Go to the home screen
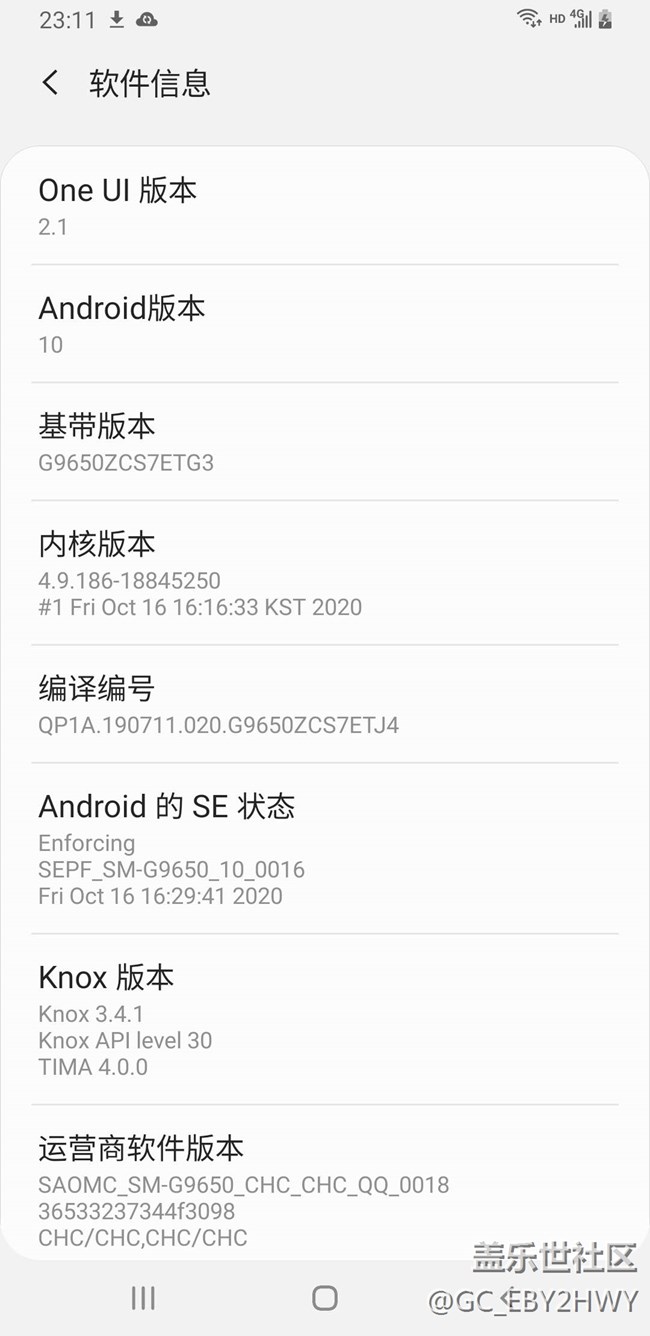The image size is (650, 1336). click(324, 1298)
